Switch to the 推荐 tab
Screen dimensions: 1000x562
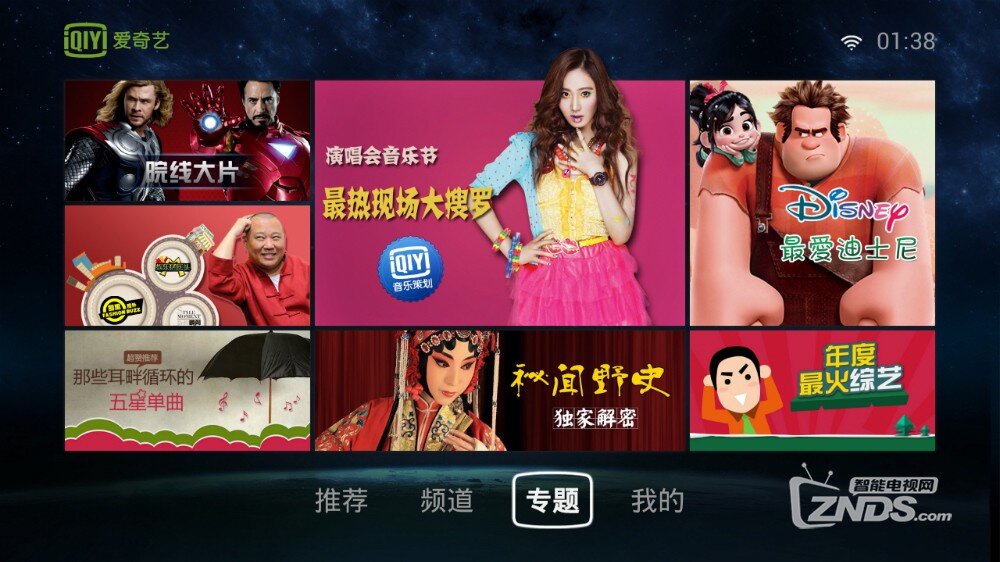pos(341,500)
